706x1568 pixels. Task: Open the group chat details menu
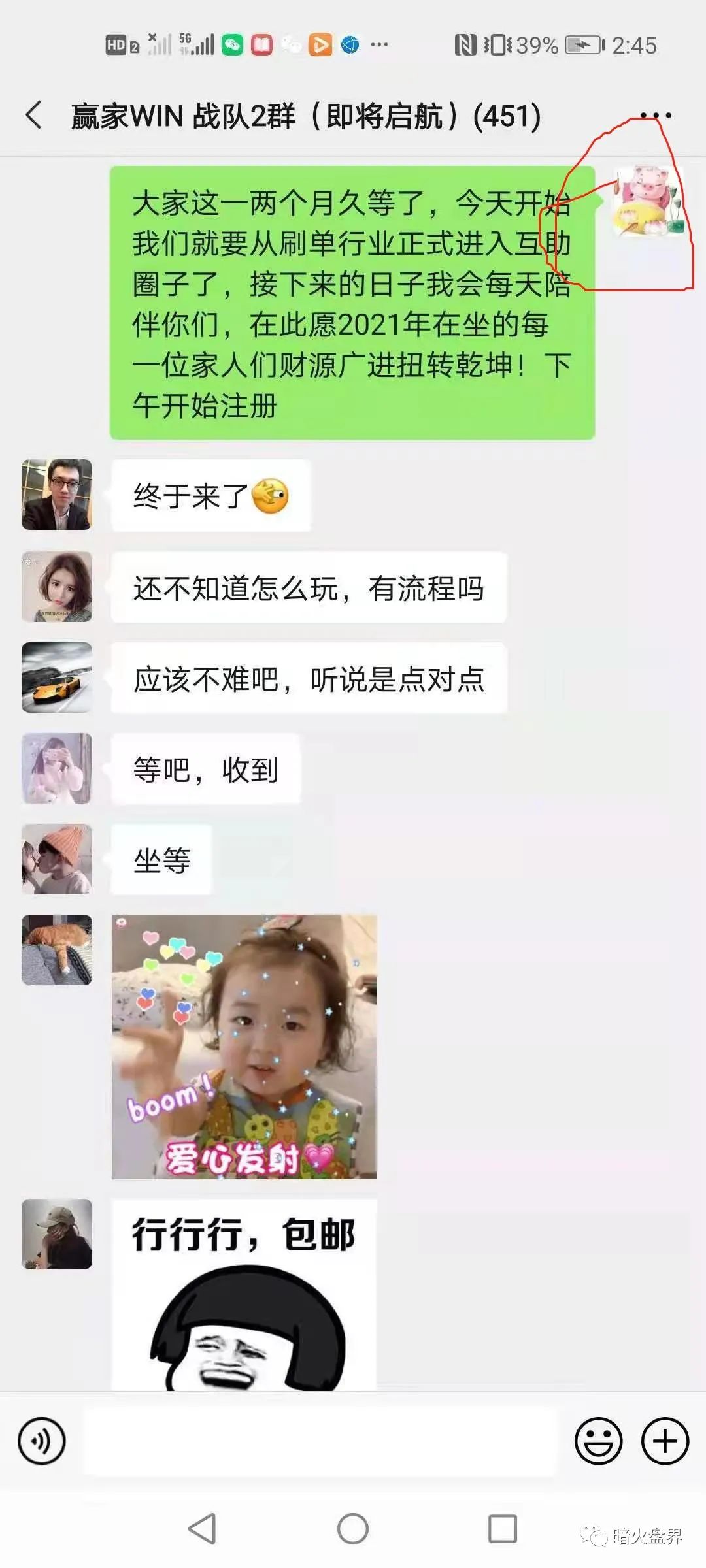pos(655,116)
